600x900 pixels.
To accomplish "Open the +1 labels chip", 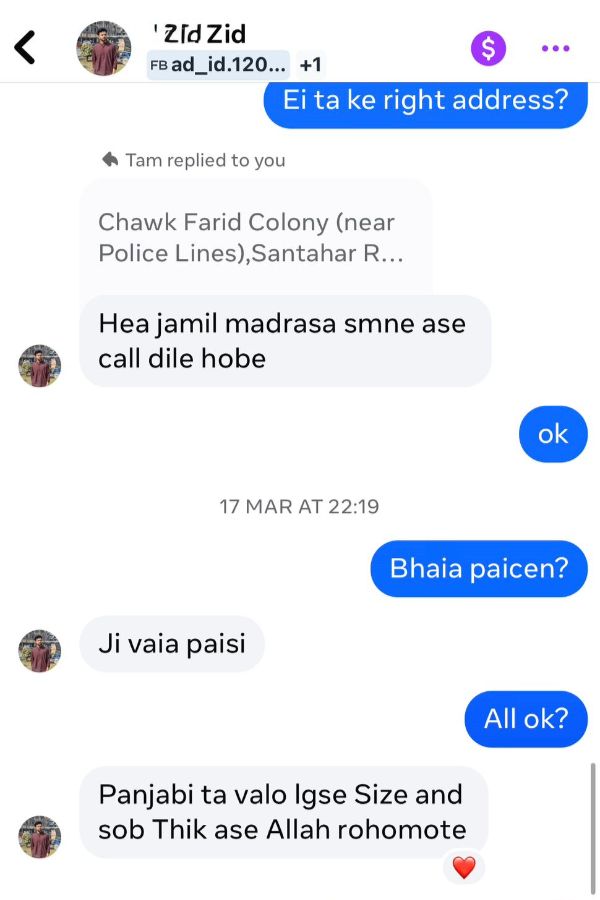I will coord(310,65).
